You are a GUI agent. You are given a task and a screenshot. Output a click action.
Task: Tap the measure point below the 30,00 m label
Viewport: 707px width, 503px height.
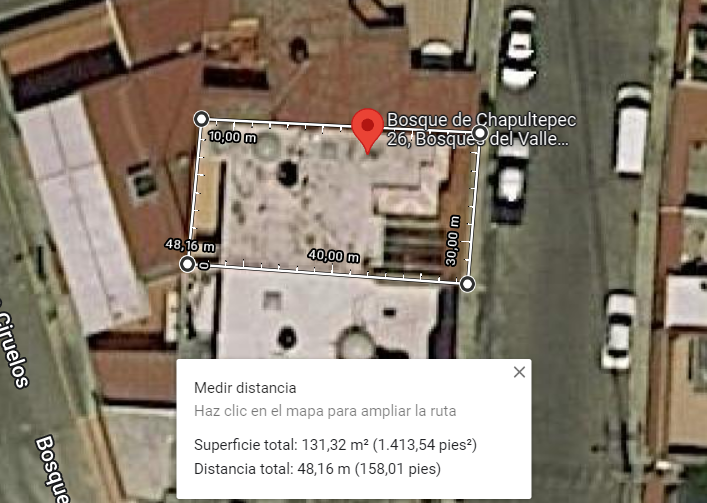(x=467, y=285)
